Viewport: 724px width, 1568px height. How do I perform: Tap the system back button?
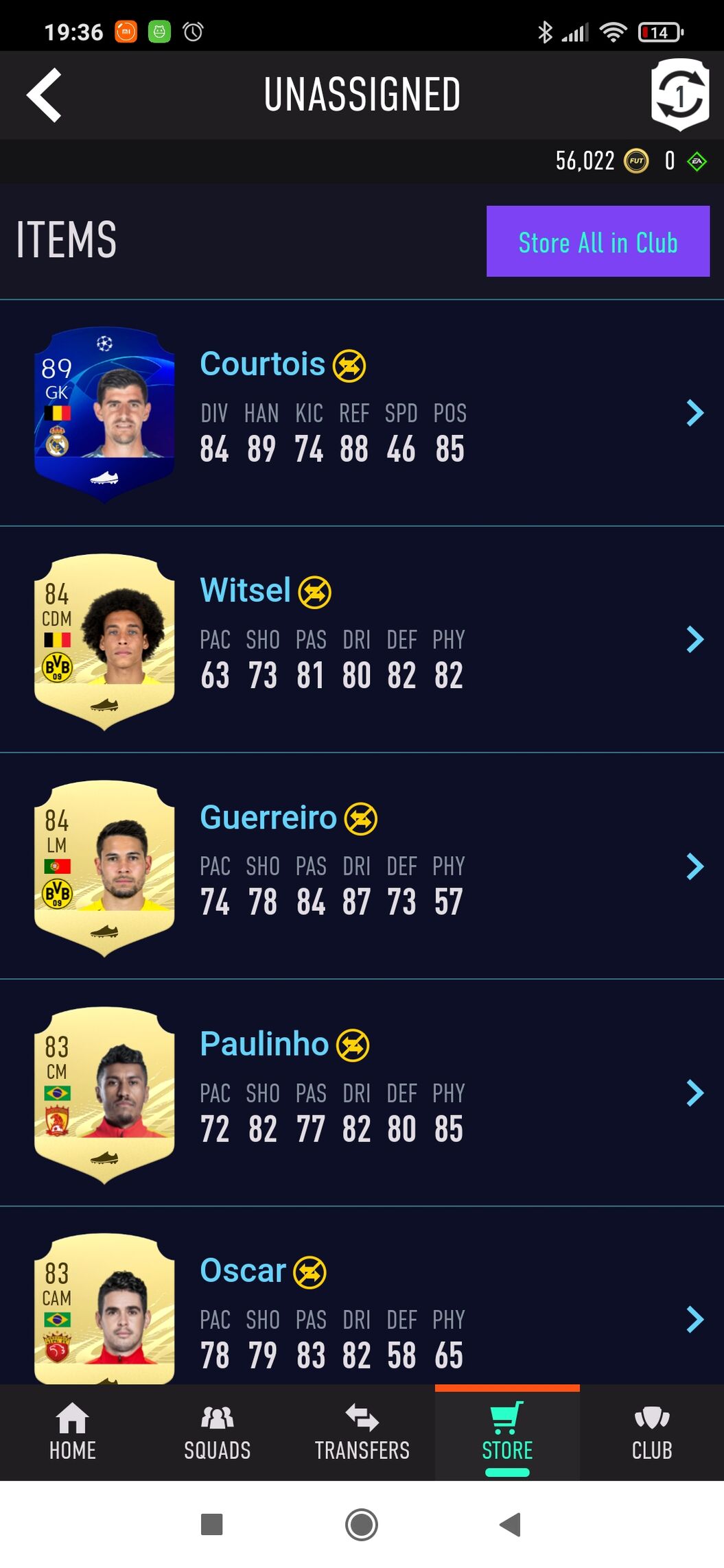[x=510, y=1524]
